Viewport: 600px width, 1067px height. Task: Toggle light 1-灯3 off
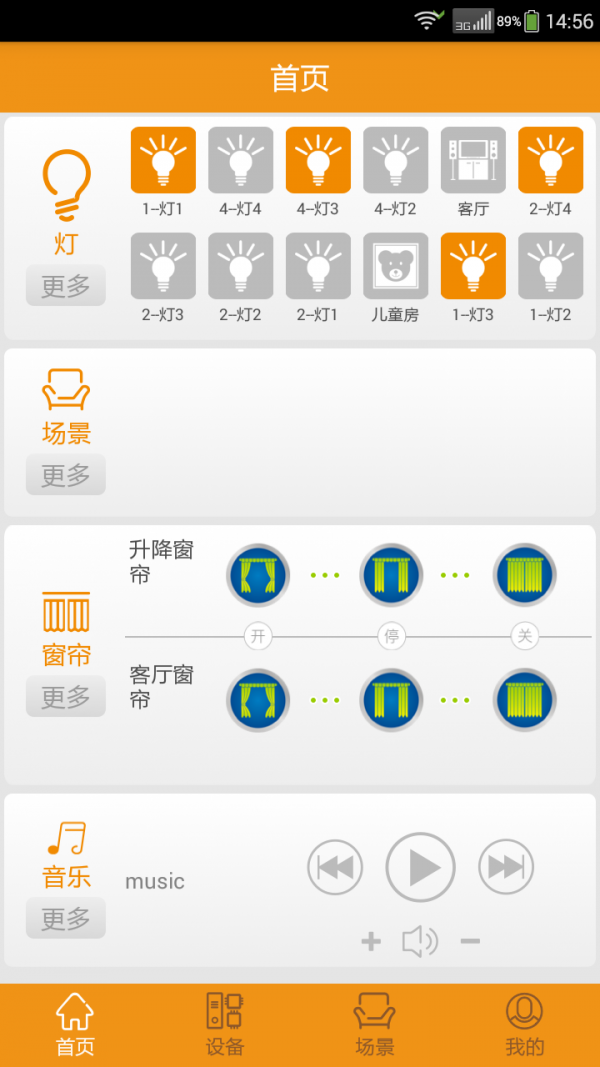pos(473,266)
